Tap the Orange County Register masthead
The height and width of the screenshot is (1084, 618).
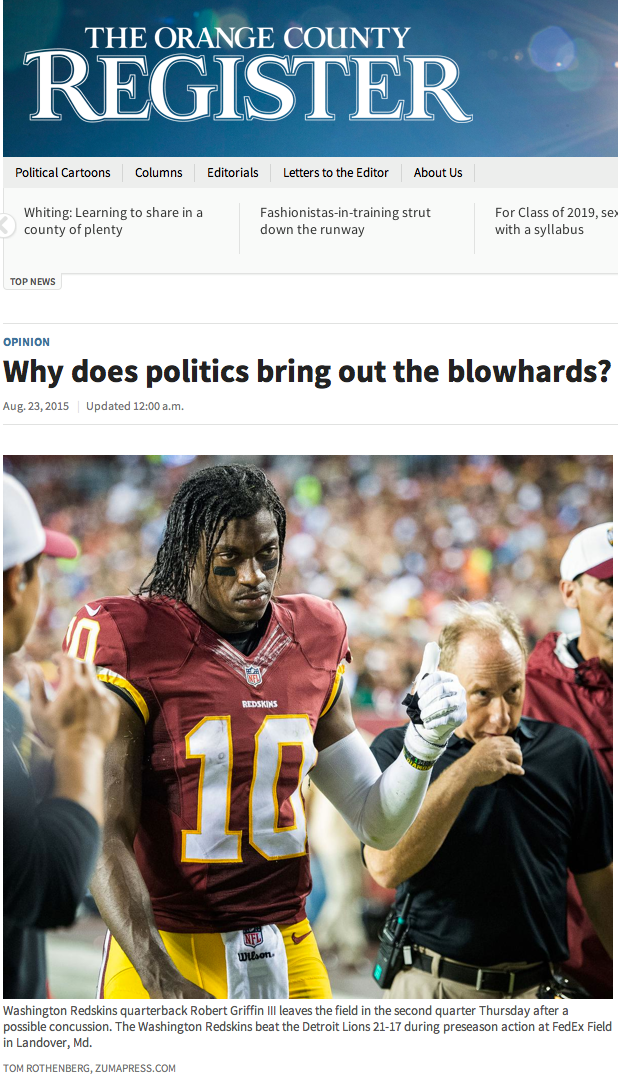[247, 76]
